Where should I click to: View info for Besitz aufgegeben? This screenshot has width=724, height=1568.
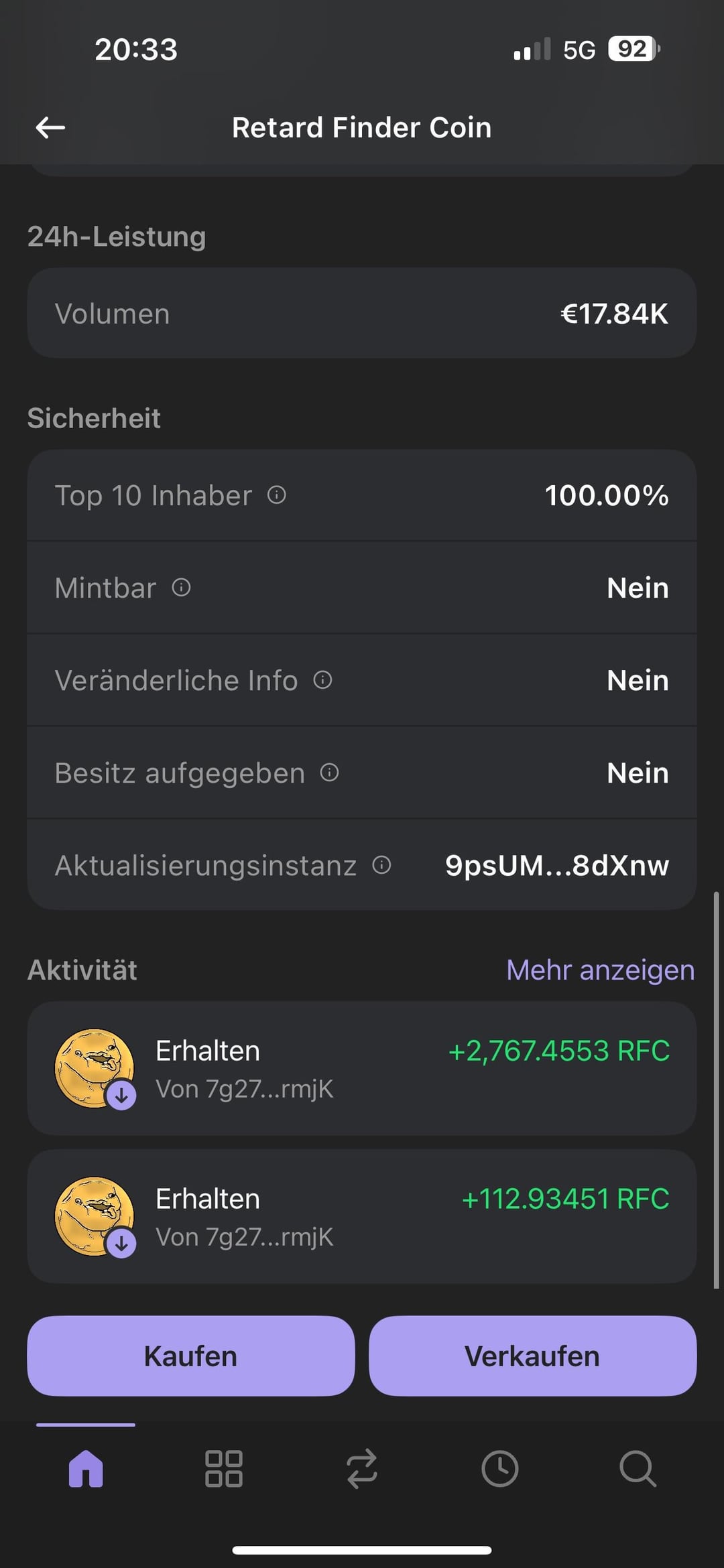330,773
